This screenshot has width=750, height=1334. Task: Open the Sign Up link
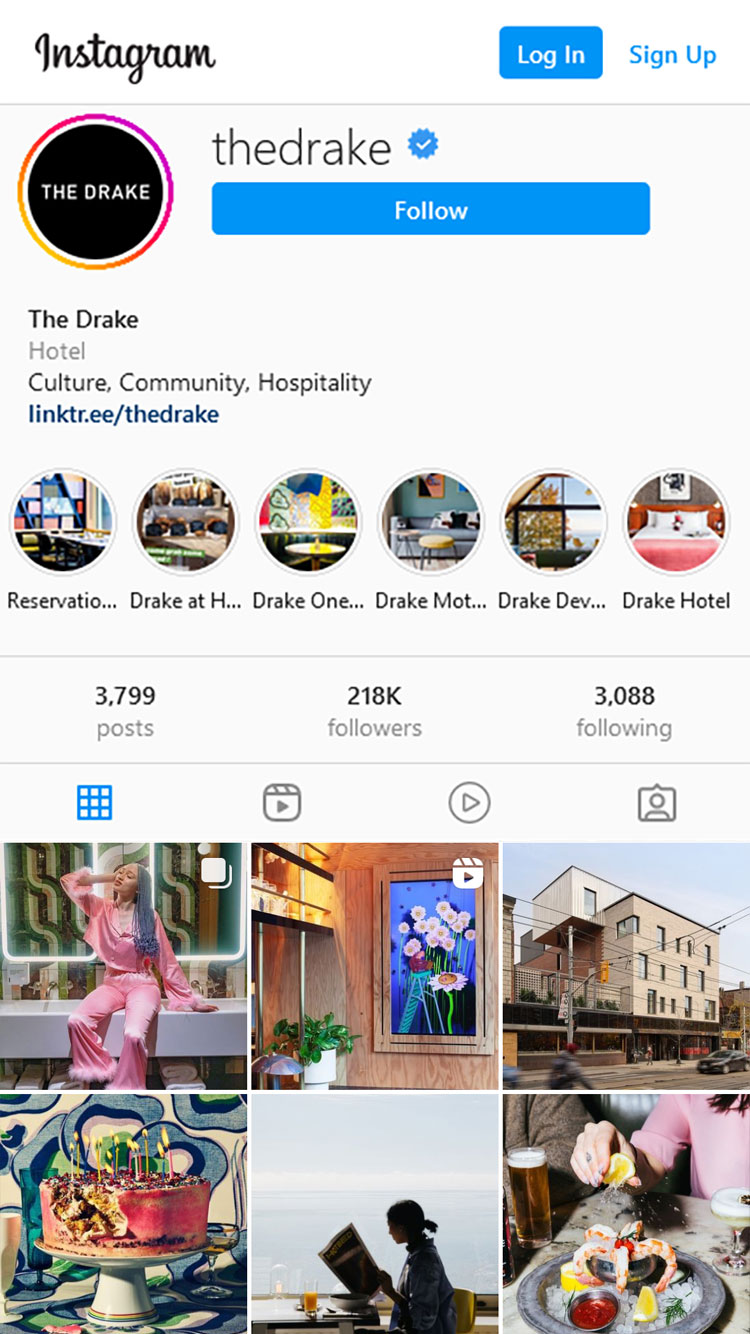[x=672, y=54]
